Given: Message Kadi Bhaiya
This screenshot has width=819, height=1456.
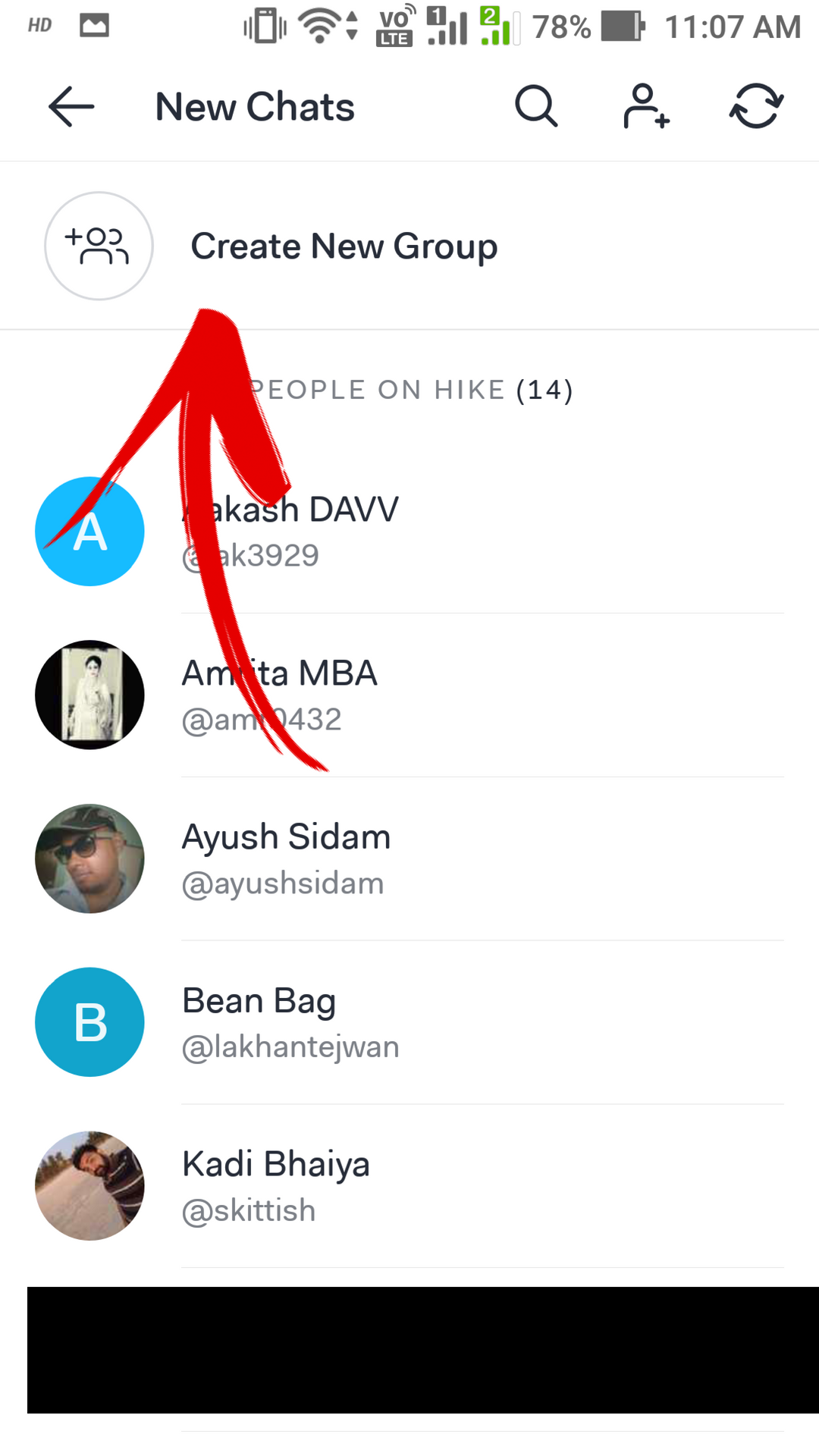Looking at the screenshot, I should point(409,1186).
